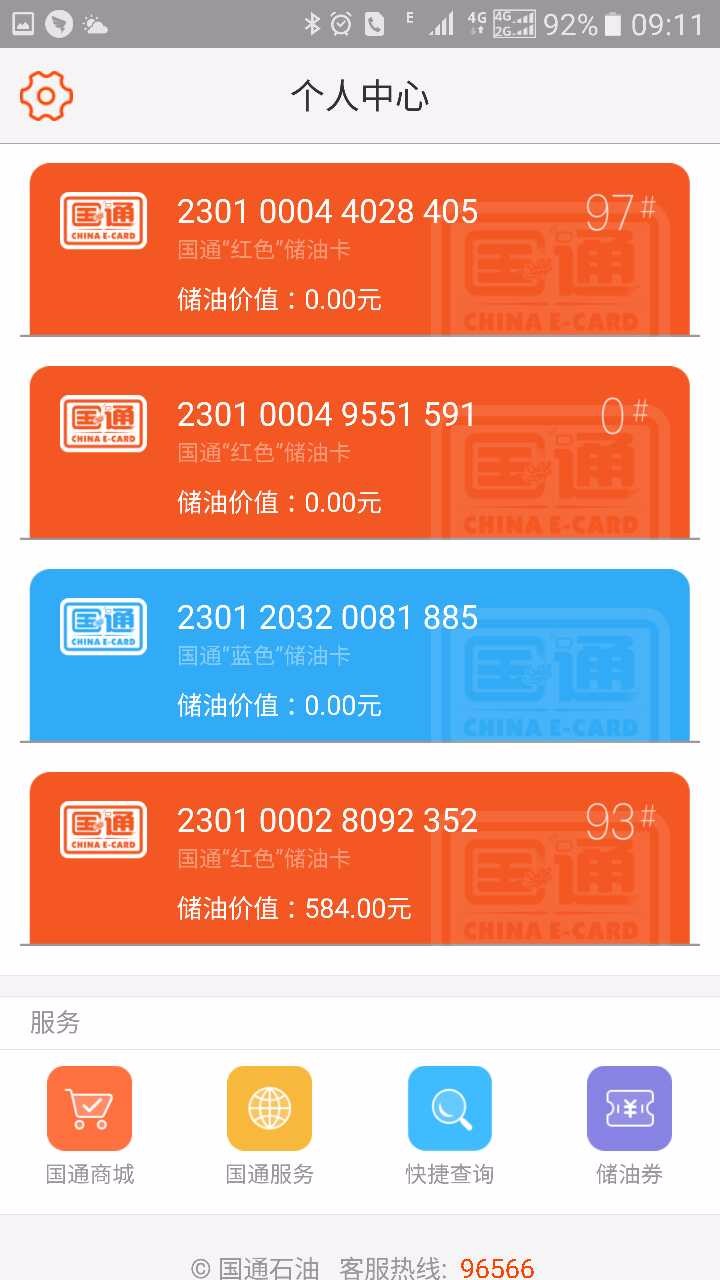Open 储油券 coupons
The image size is (720, 1280).
click(x=630, y=1126)
